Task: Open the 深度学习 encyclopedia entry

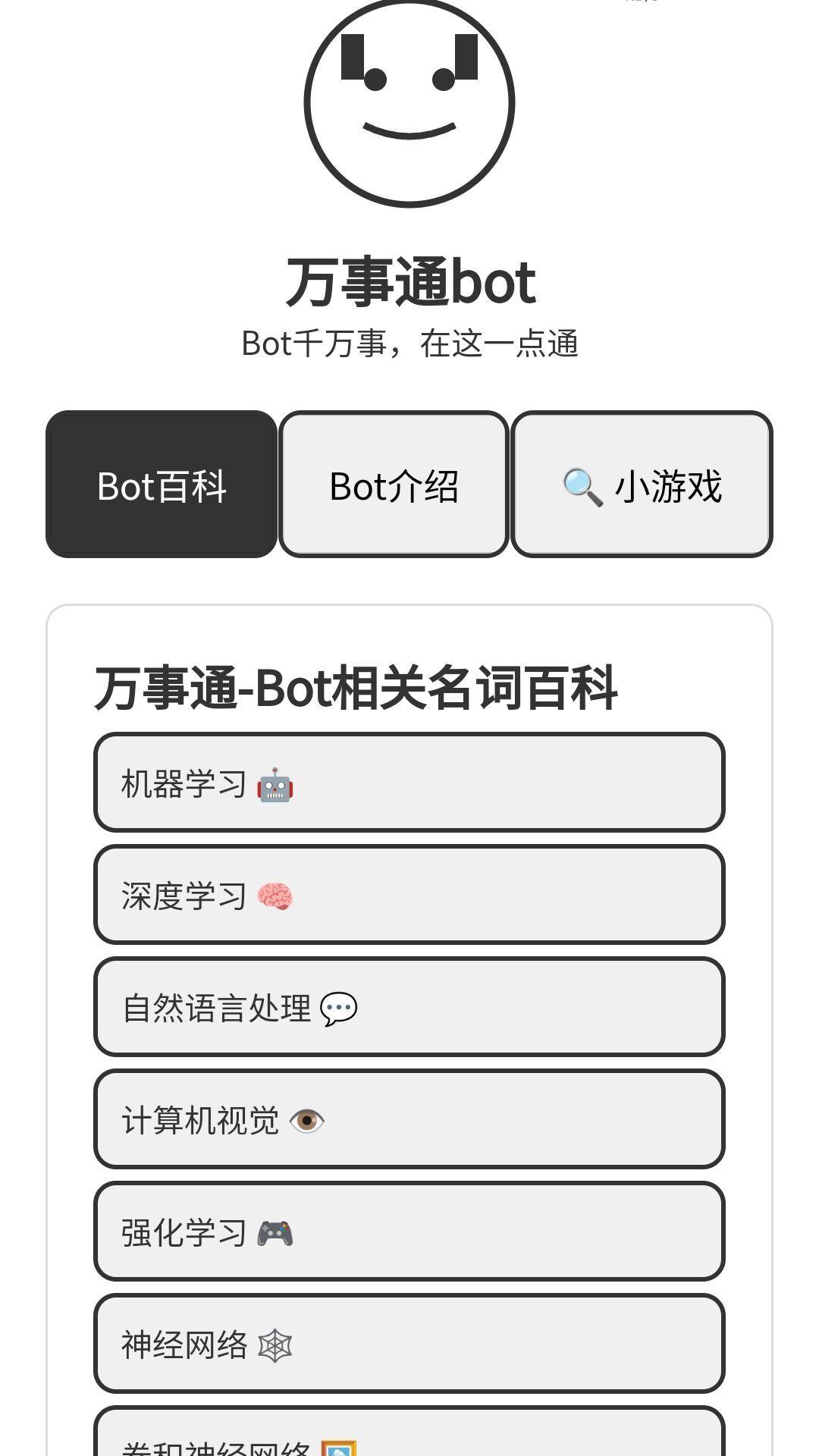Action: 409,895
